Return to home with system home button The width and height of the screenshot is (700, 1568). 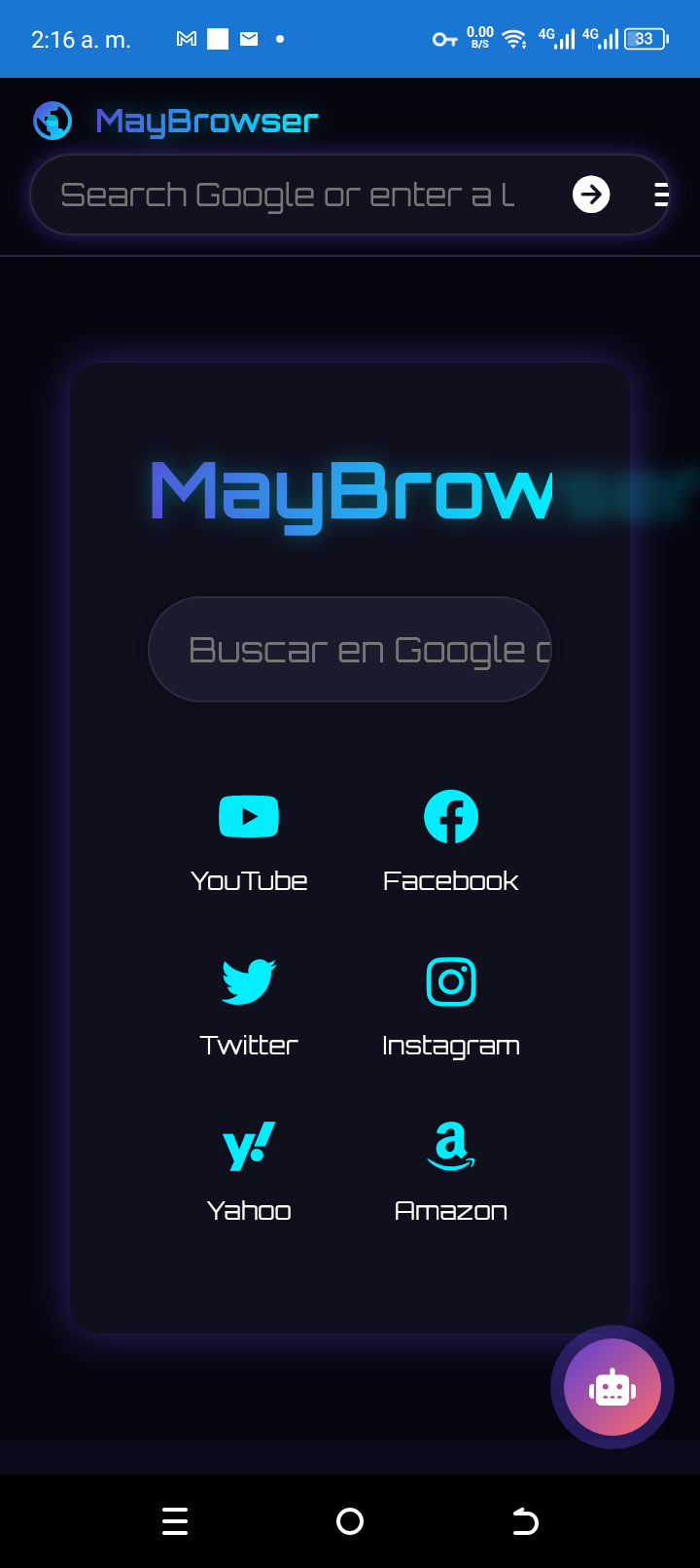click(350, 1520)
